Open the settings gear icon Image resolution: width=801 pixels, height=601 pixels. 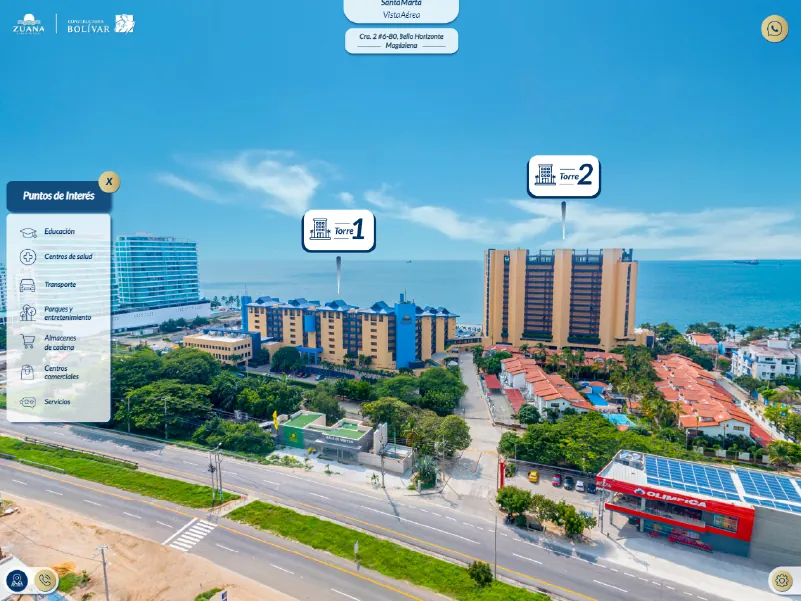782,581
